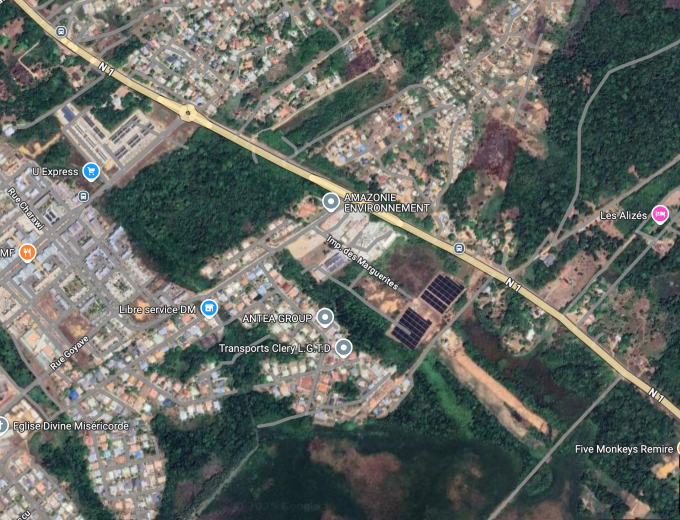Open the U Express store marker
This screenshot has width=680, height=520.
click(x=91, y=171)
